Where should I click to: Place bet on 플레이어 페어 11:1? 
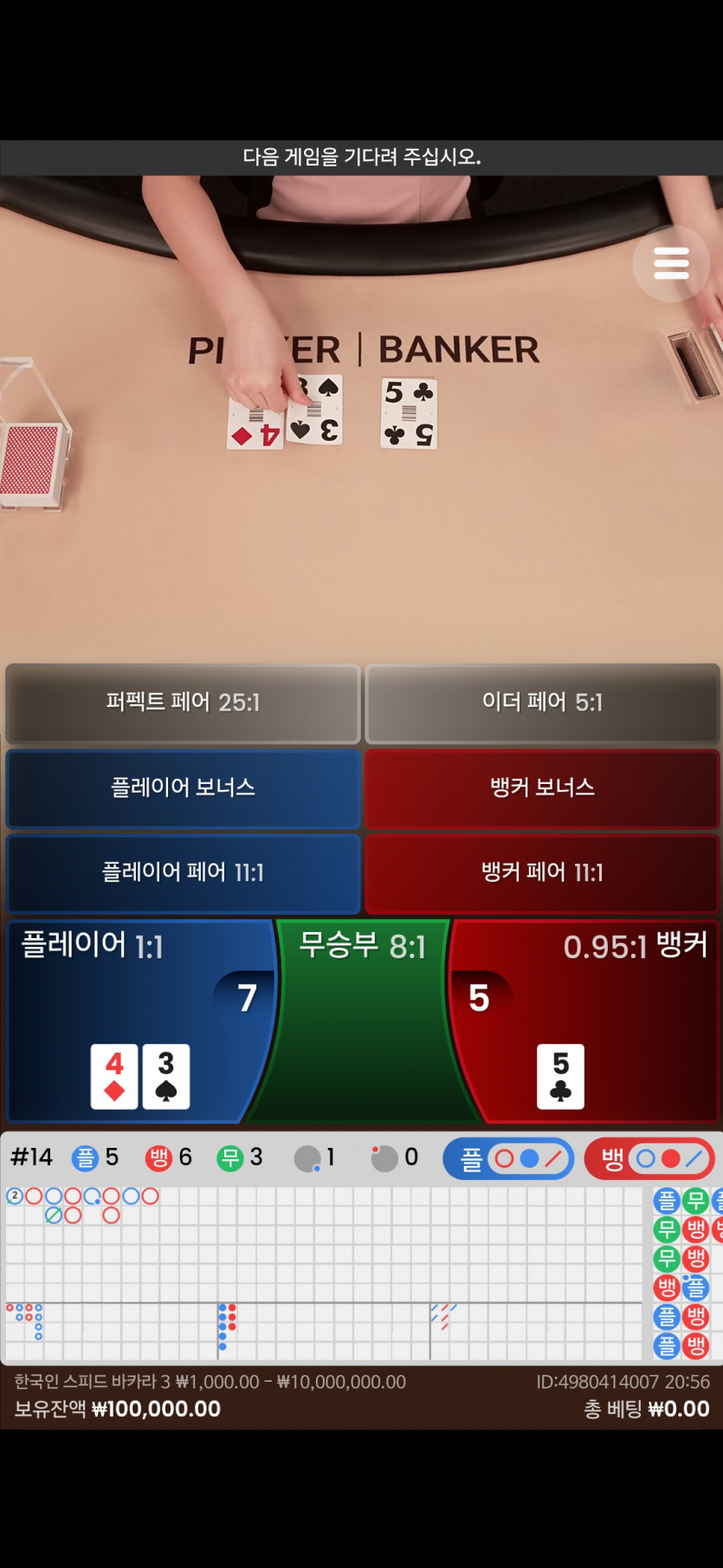[x=183, y=872]
